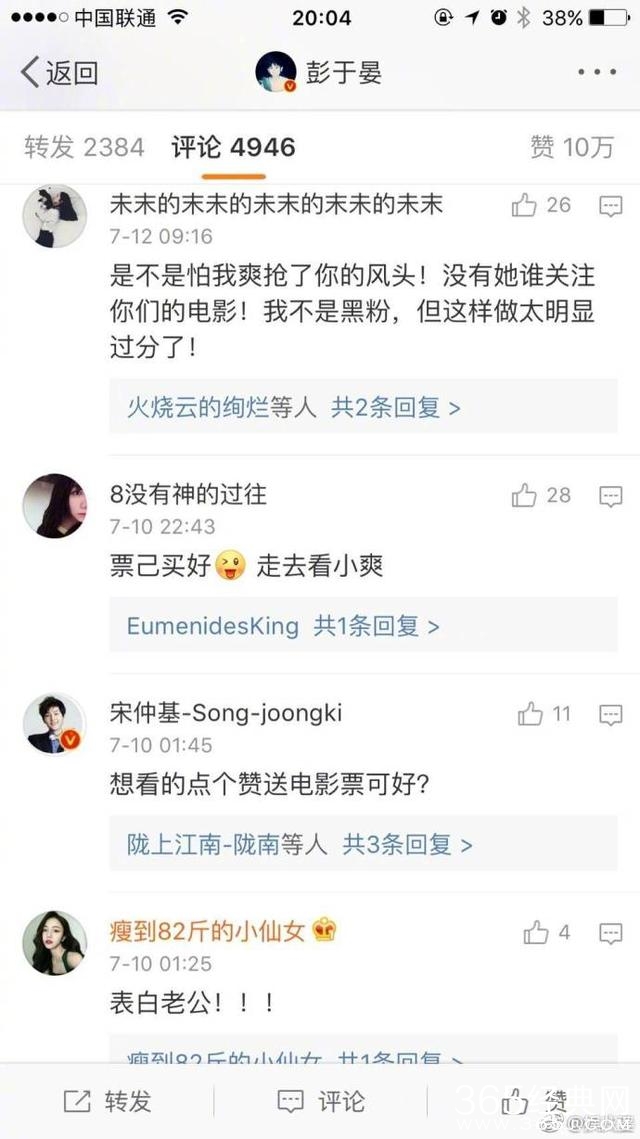Reply to 8没有神的过往's comment via the comment icon
Screen dimensions: 640x1139
point(611,495)
